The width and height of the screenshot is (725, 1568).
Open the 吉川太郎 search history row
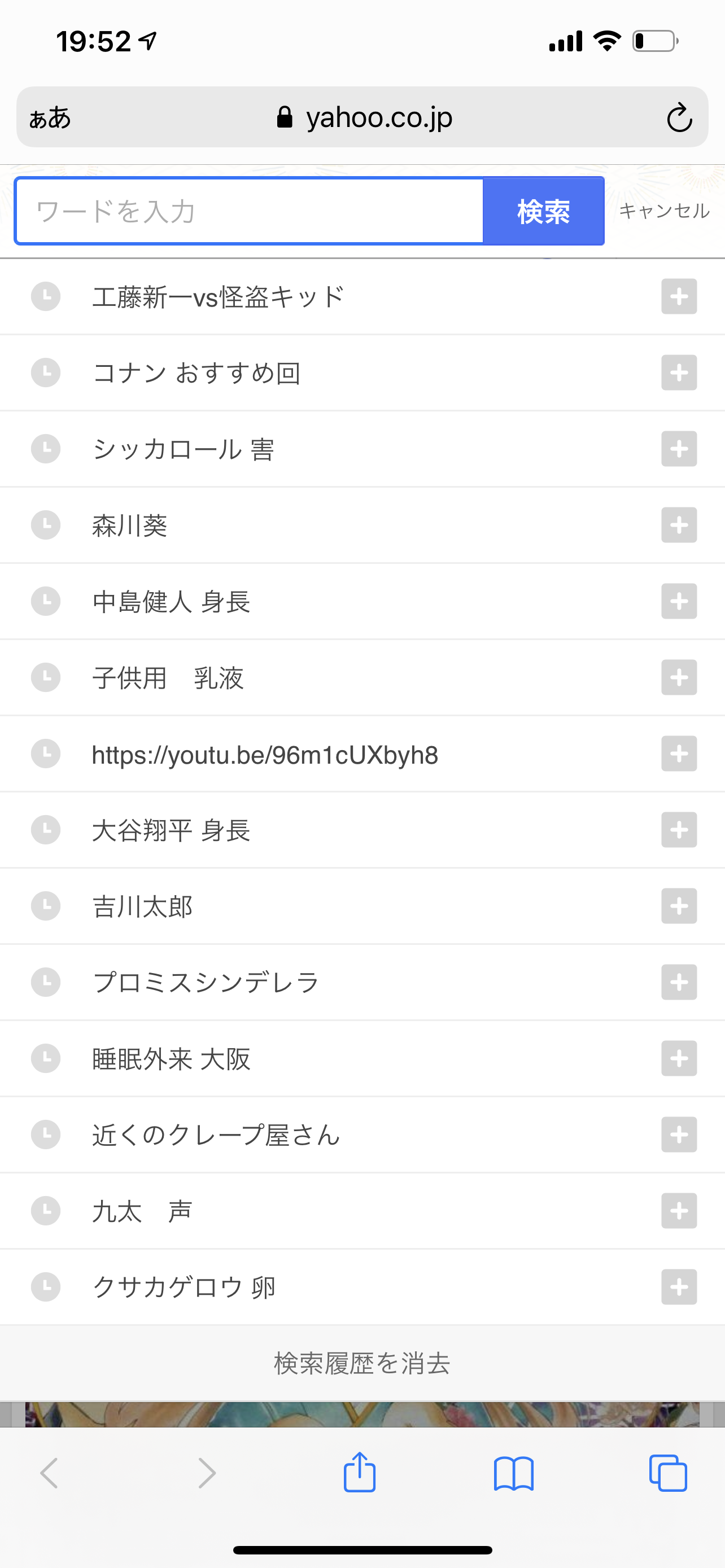[x=142, y=906]
